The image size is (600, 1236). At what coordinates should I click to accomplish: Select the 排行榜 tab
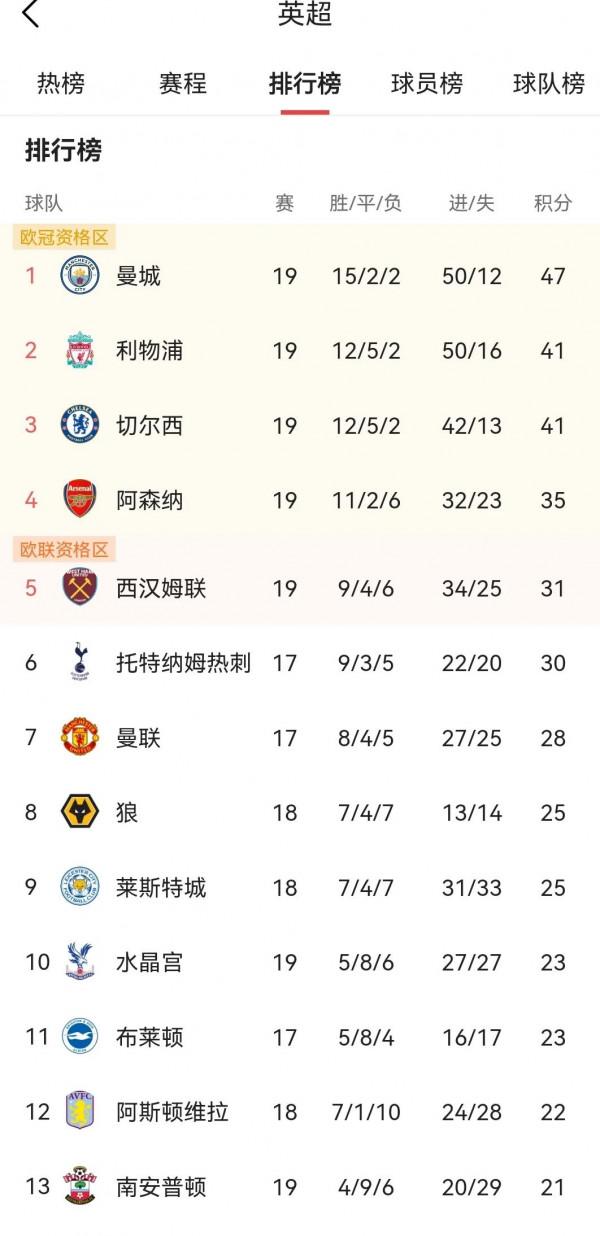[x=305, y=84]
